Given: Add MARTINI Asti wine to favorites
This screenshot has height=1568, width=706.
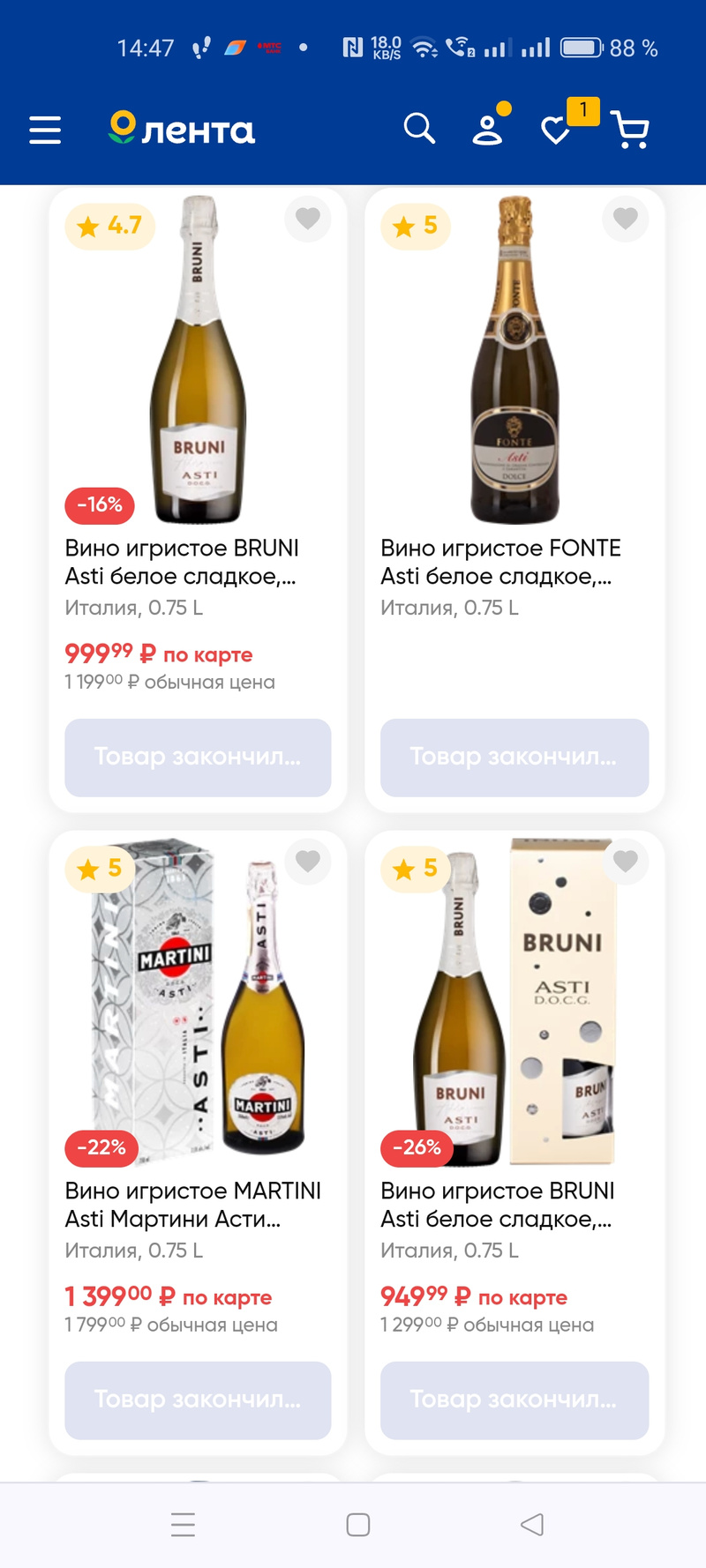Looking at the screenshot, I should [x=308, y=861].
